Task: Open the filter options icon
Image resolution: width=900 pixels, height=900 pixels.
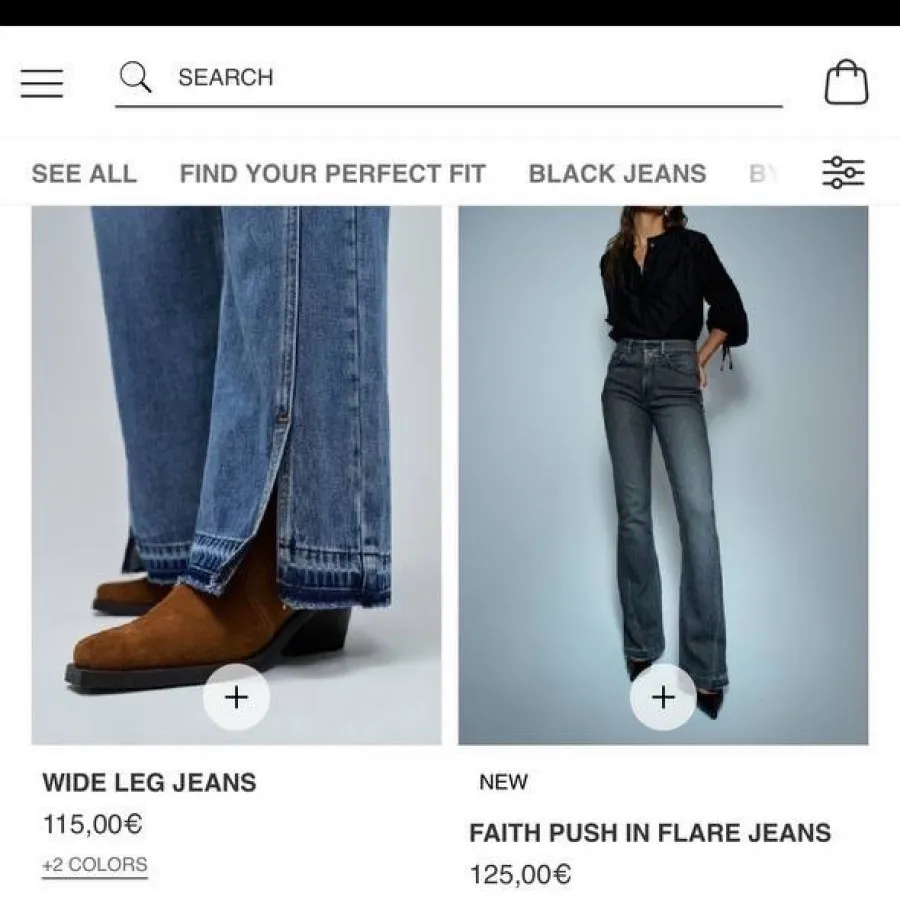Action: pyautogui.click(x=843, y=173)
